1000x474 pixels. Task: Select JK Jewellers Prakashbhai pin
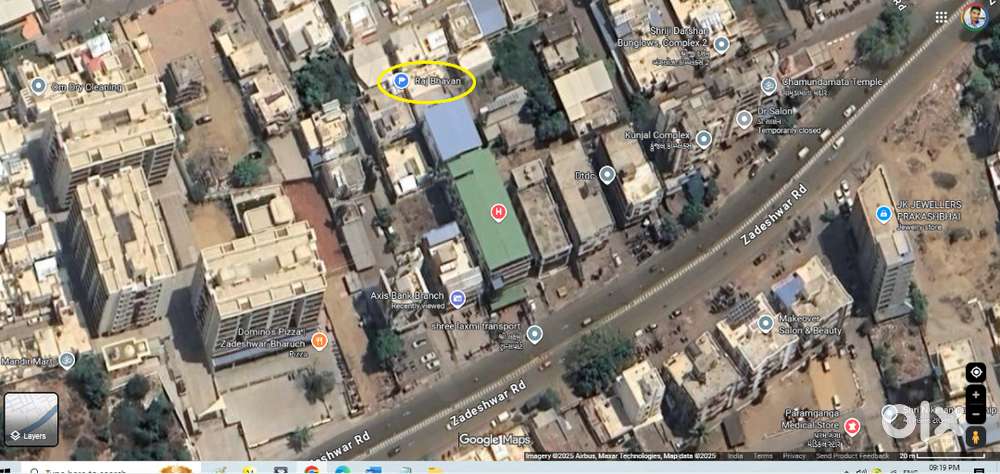tap(884, 213)
